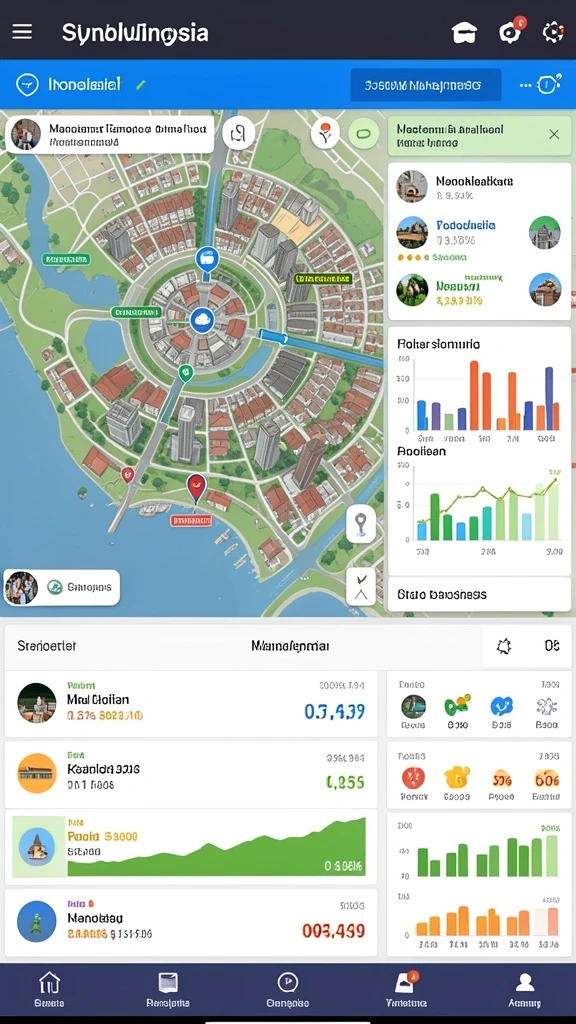This screenshot has width=576, height=1024.
Task: Open the settings gear in top bar
Action: point(552,31)
